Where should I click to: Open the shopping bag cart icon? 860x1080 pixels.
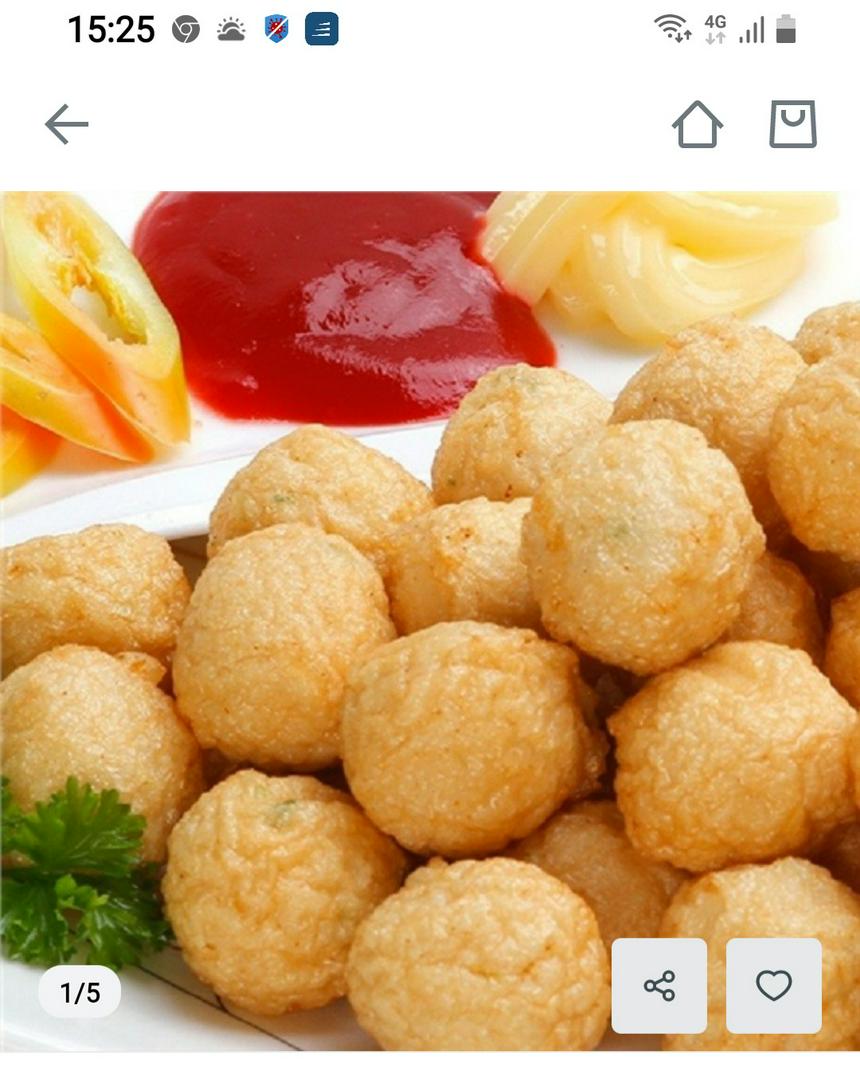point(791,123)
